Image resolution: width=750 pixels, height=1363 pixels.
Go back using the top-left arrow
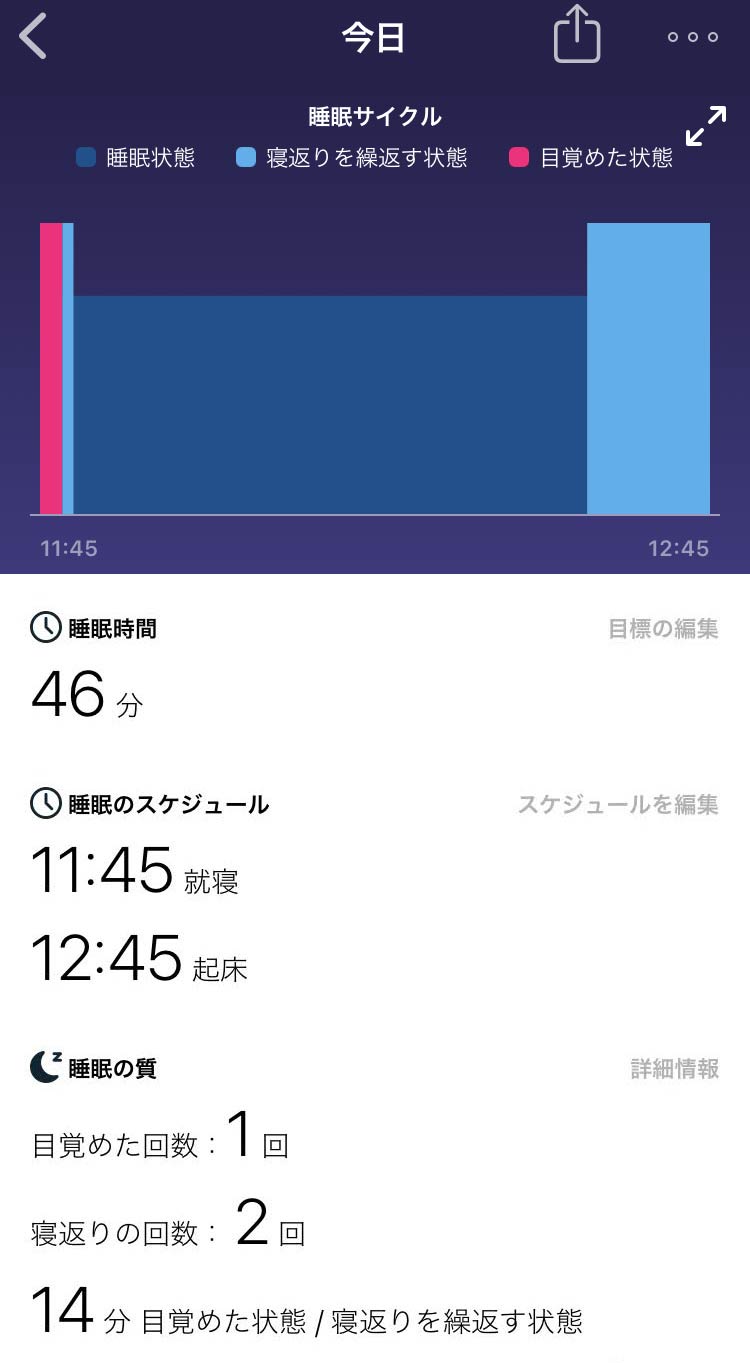point(33,37)
